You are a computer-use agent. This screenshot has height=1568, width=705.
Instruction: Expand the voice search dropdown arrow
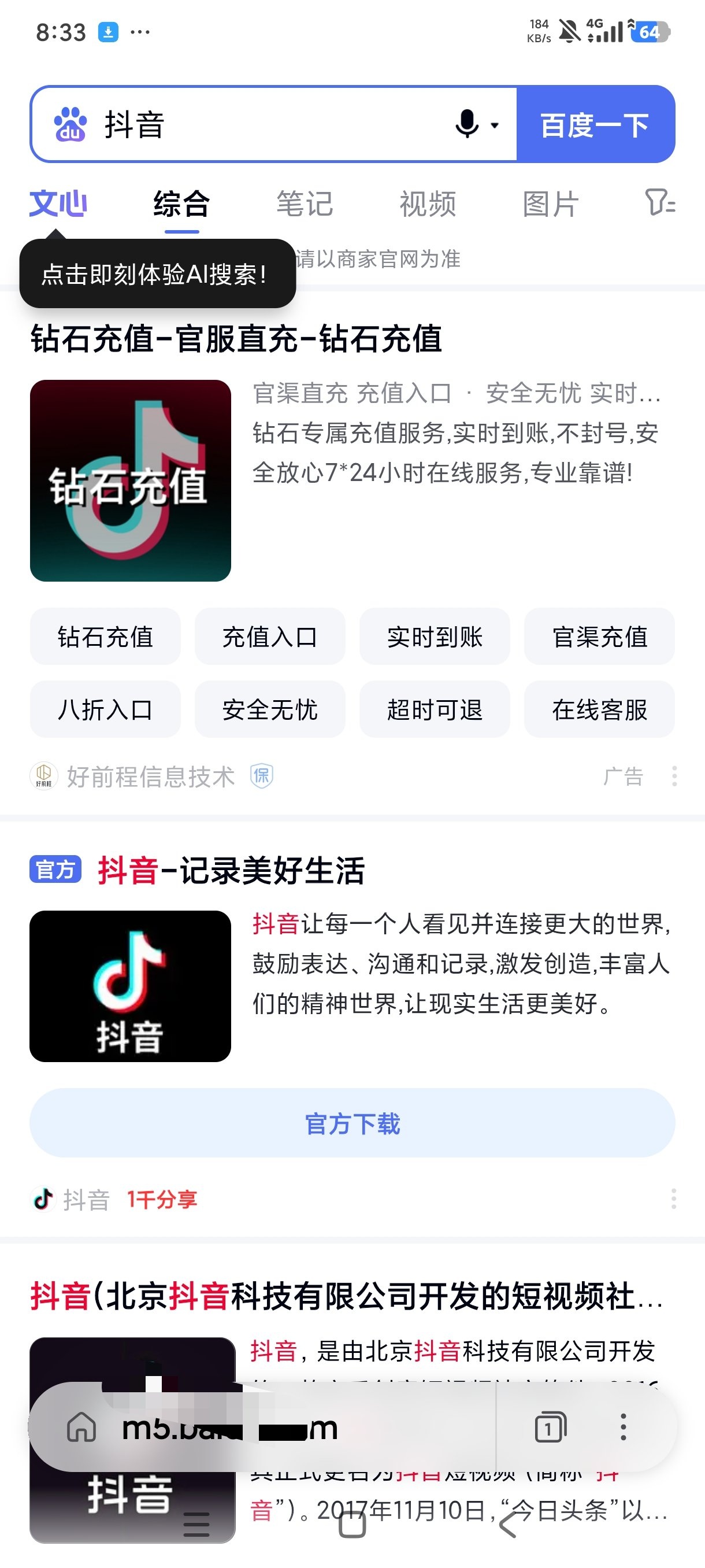pyautogui.click(x=495, y=125)
